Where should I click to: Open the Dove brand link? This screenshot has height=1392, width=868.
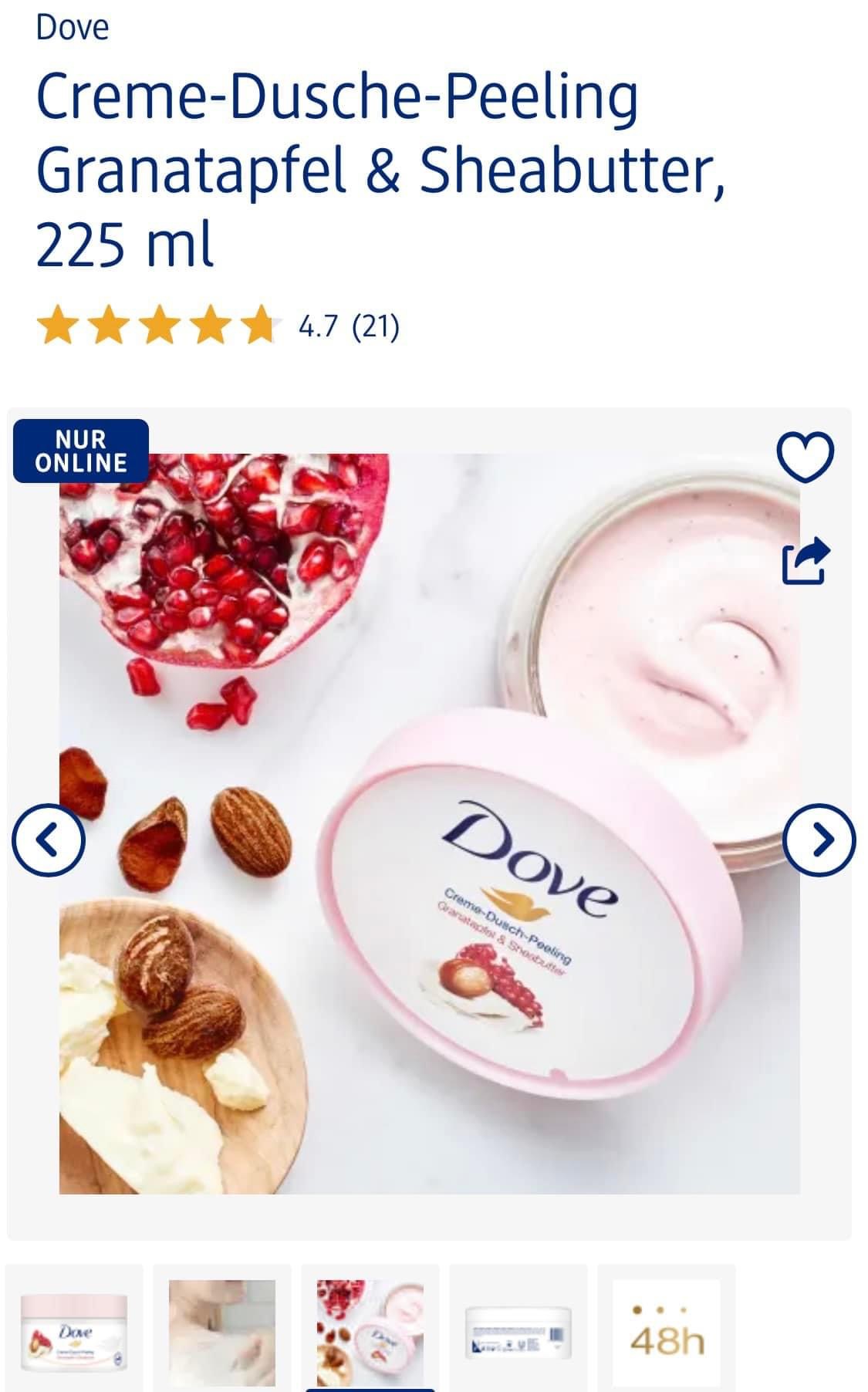[x=73, y=28]
